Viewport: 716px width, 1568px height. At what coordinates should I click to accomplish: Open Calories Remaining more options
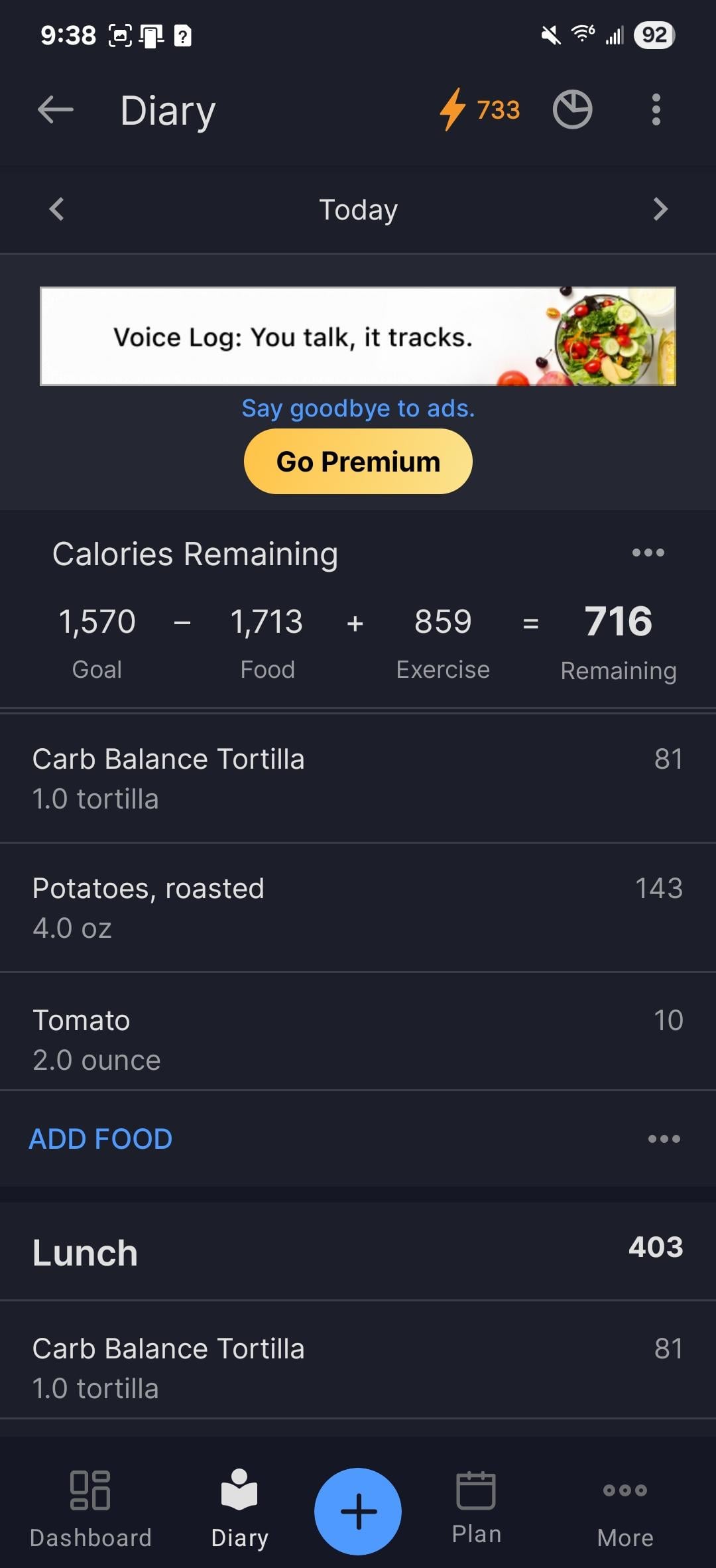648,553
